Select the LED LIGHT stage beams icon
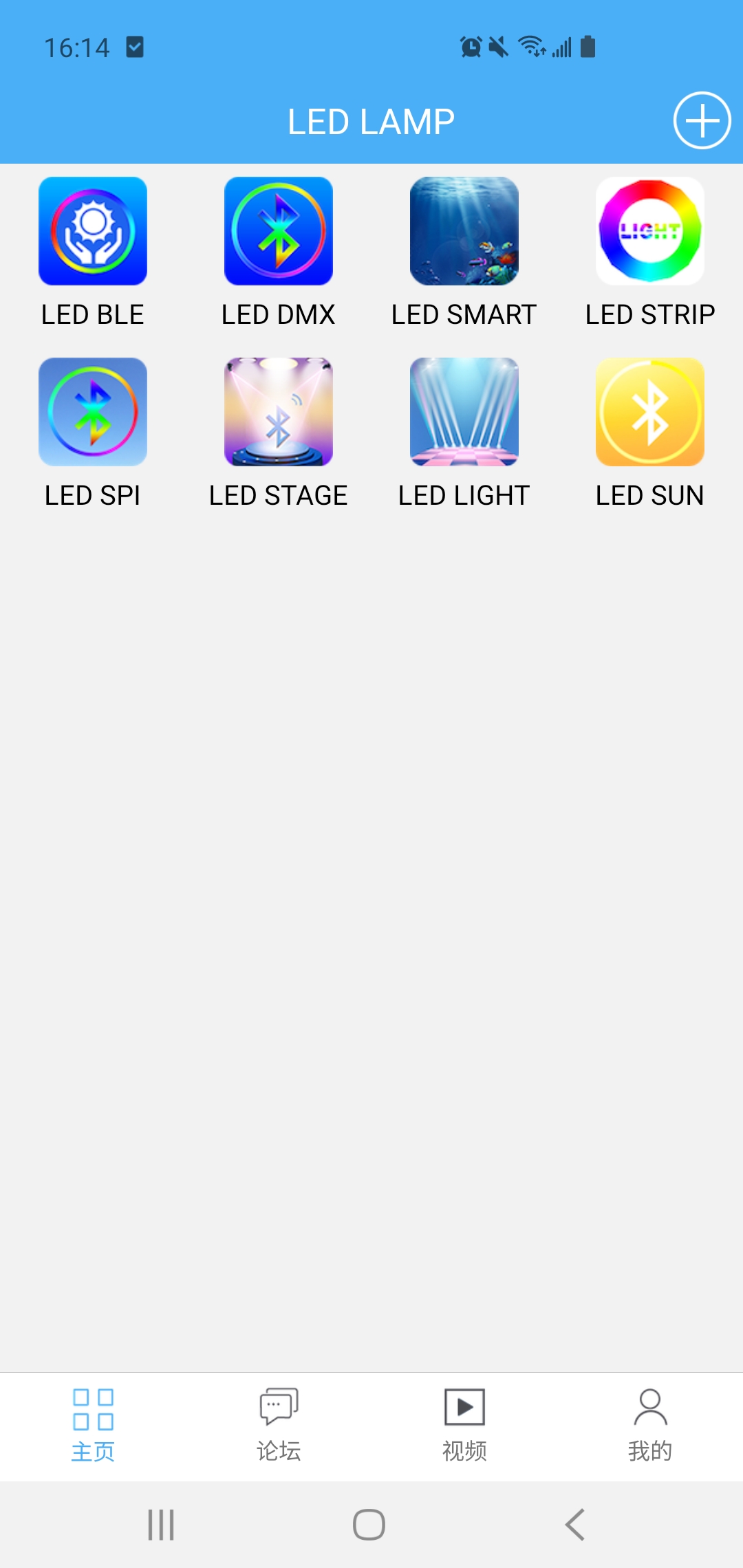 point(464,411)
